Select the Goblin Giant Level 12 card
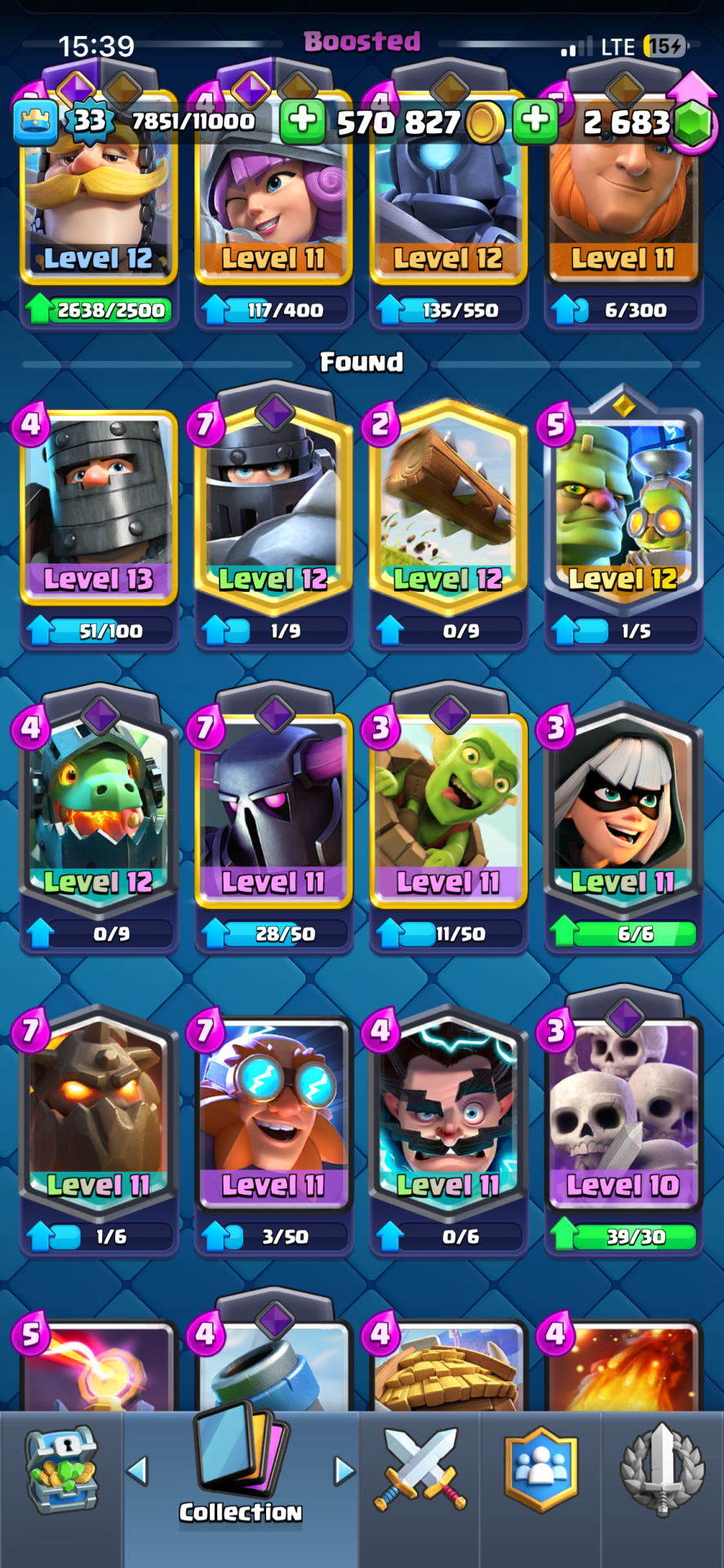724x1568 pixels. (623, 508)
